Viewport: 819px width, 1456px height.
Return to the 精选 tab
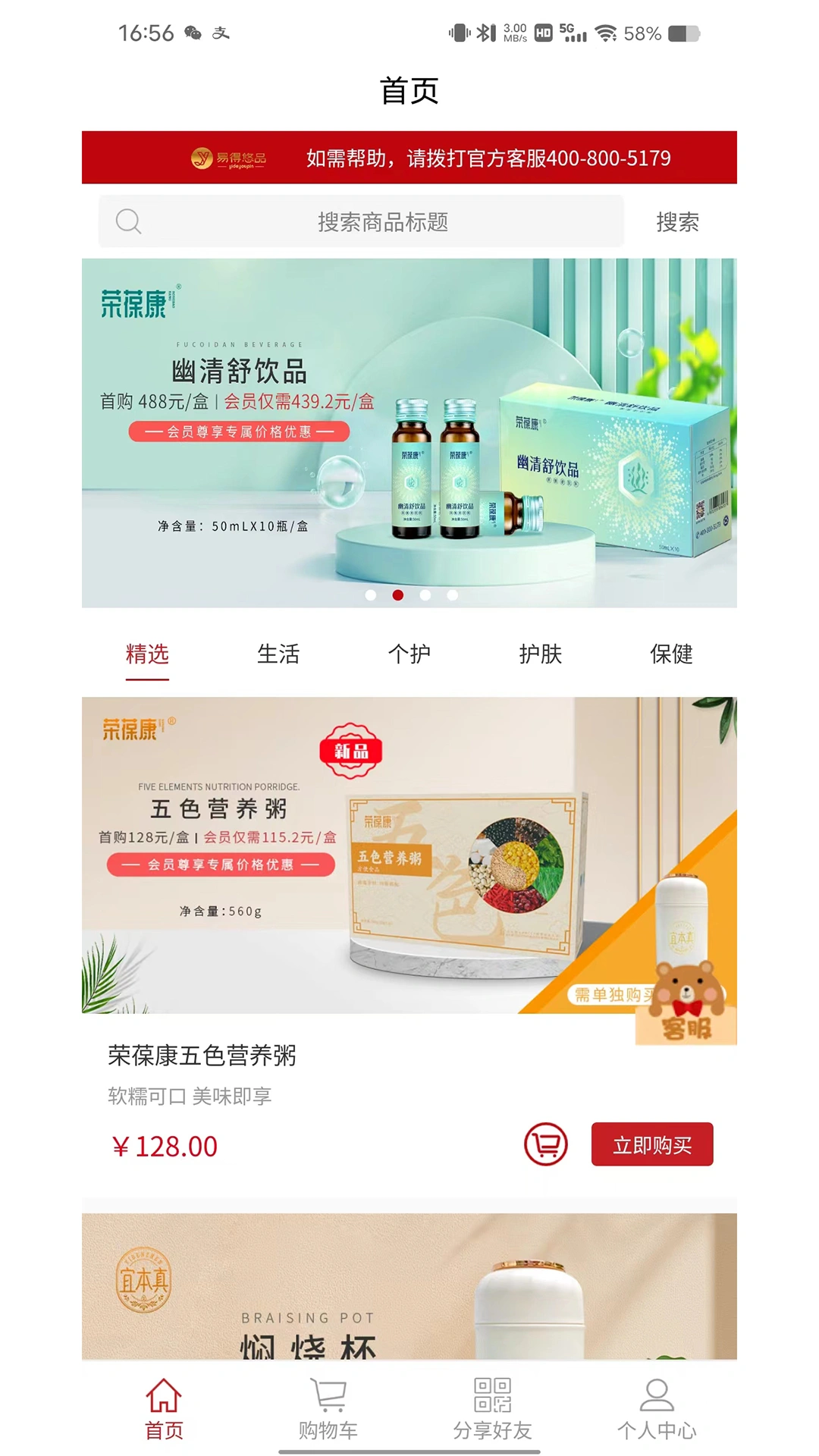pyautogui.click(x=146, y=654)
